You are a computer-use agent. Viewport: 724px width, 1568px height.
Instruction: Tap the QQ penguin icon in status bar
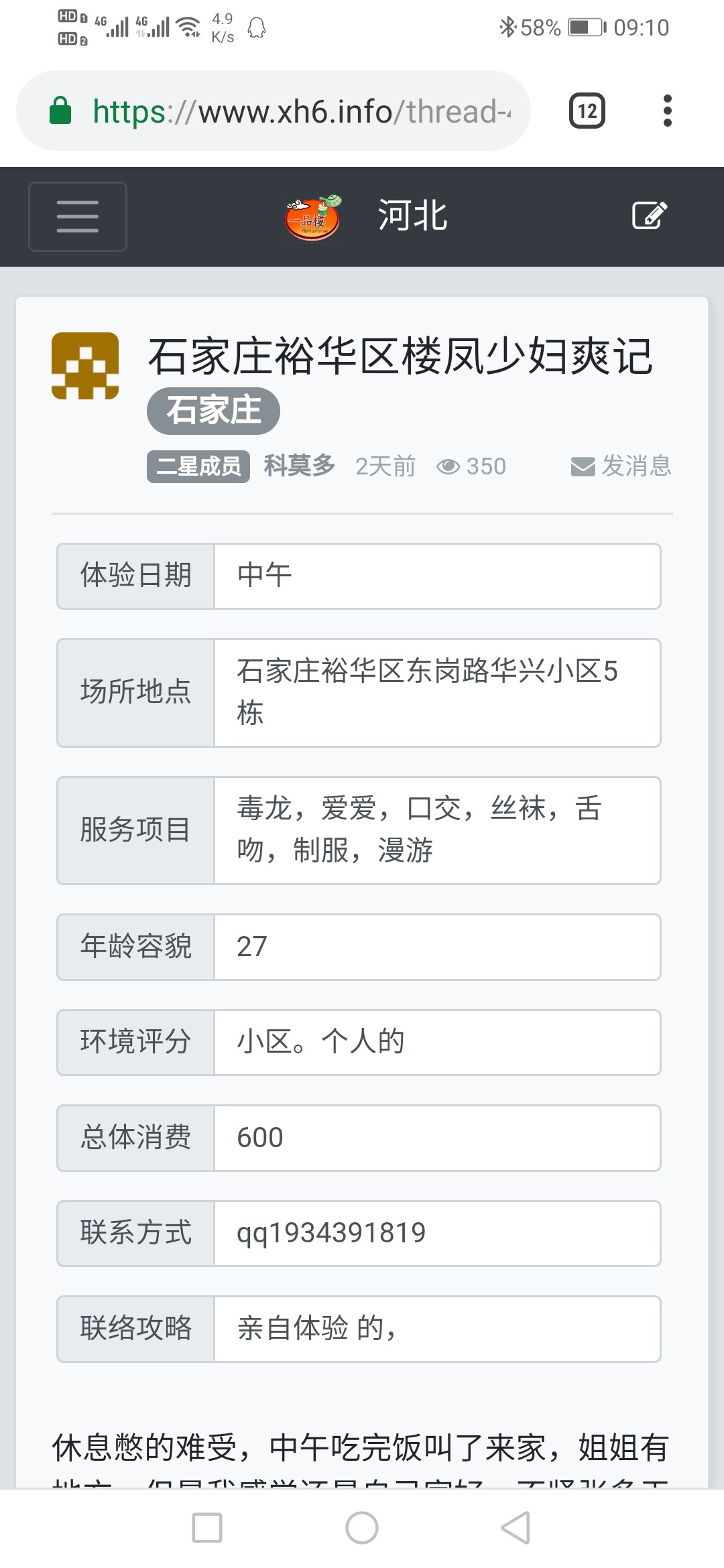257,28
